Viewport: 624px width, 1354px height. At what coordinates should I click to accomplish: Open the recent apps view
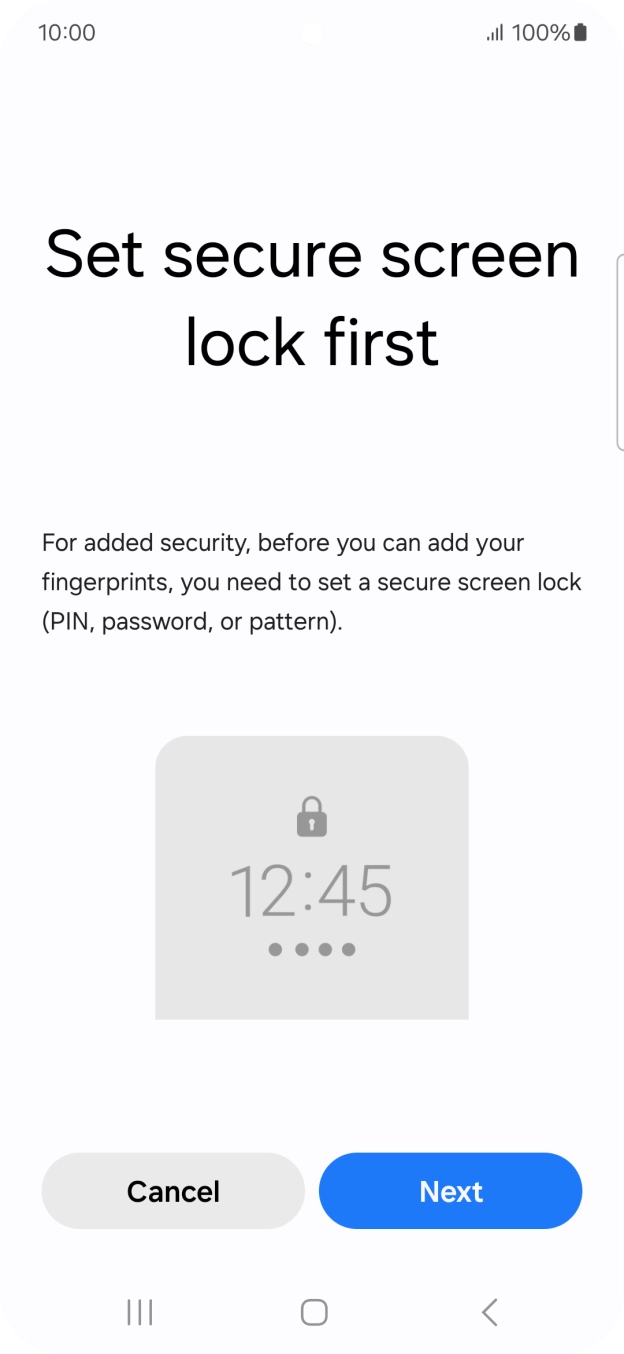tap(140, 1312)
